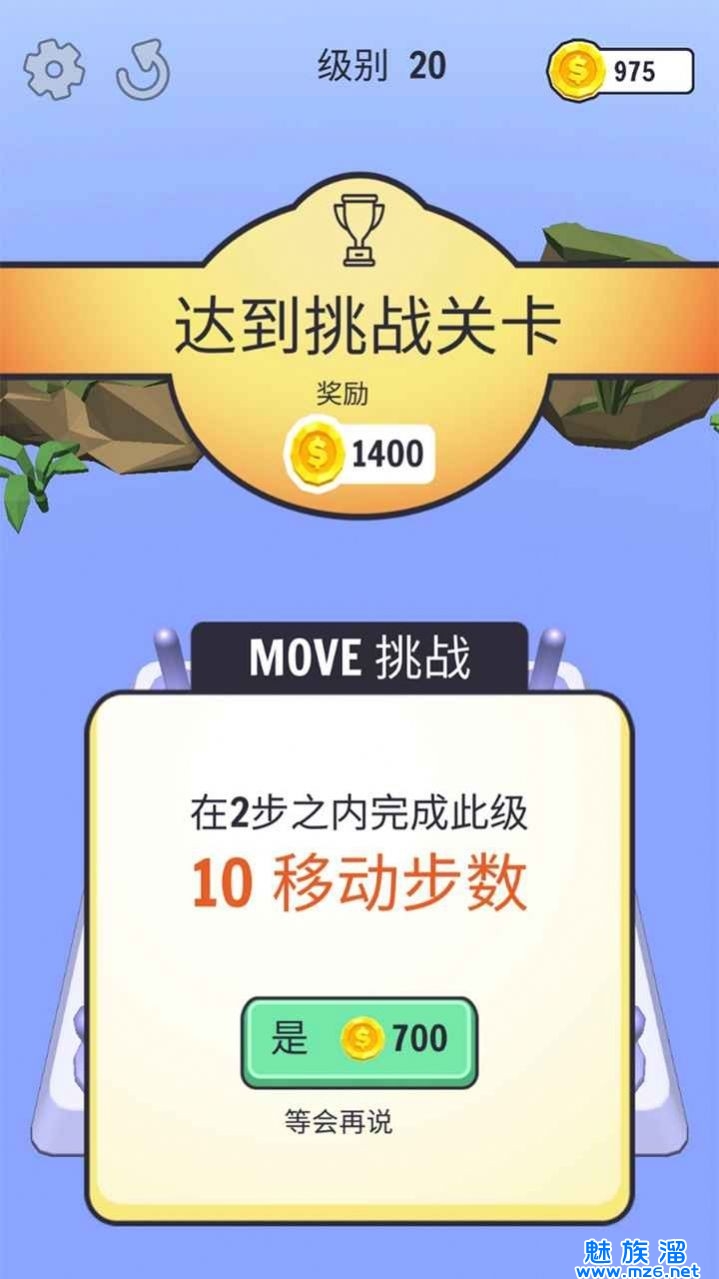Open the settings gear
719x1279 pixels.
pyautogui.click(x=54, y=69)
